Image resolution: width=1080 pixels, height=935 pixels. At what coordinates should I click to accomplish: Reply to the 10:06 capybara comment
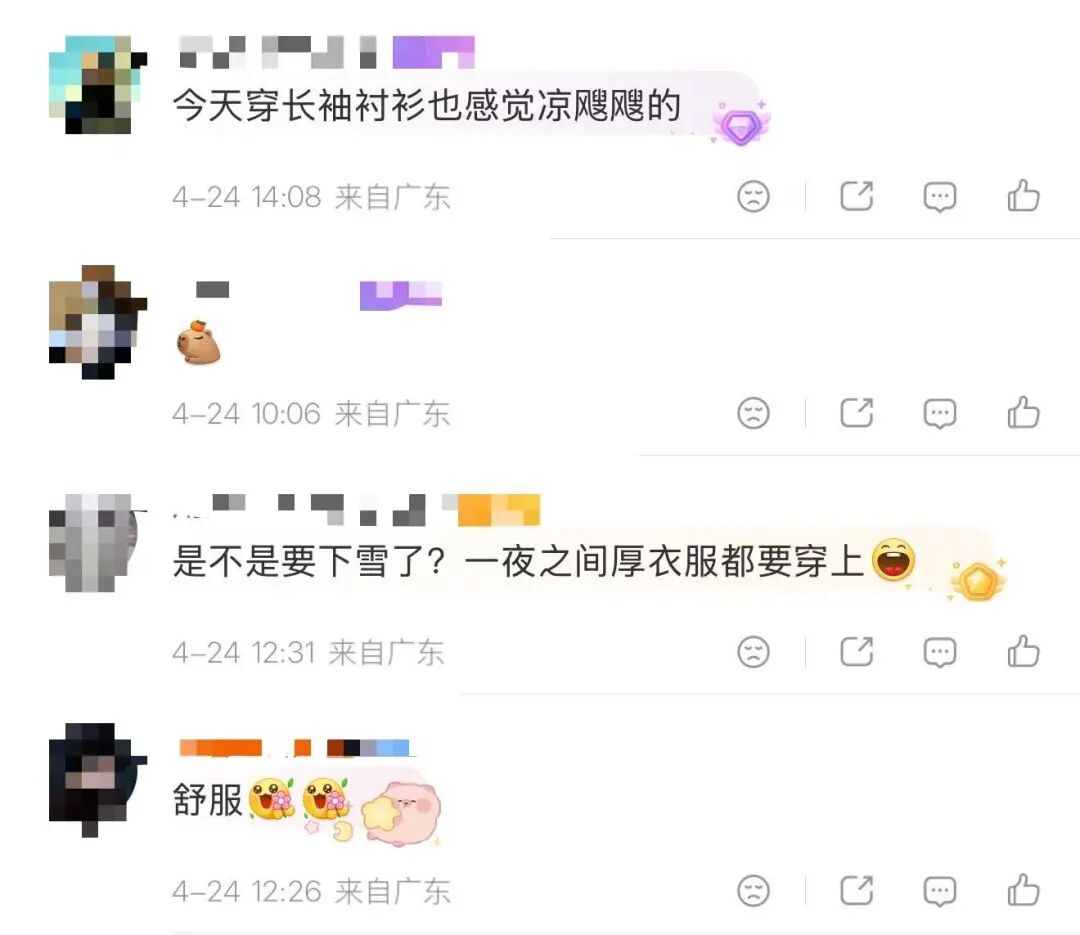tap(939, 413)
